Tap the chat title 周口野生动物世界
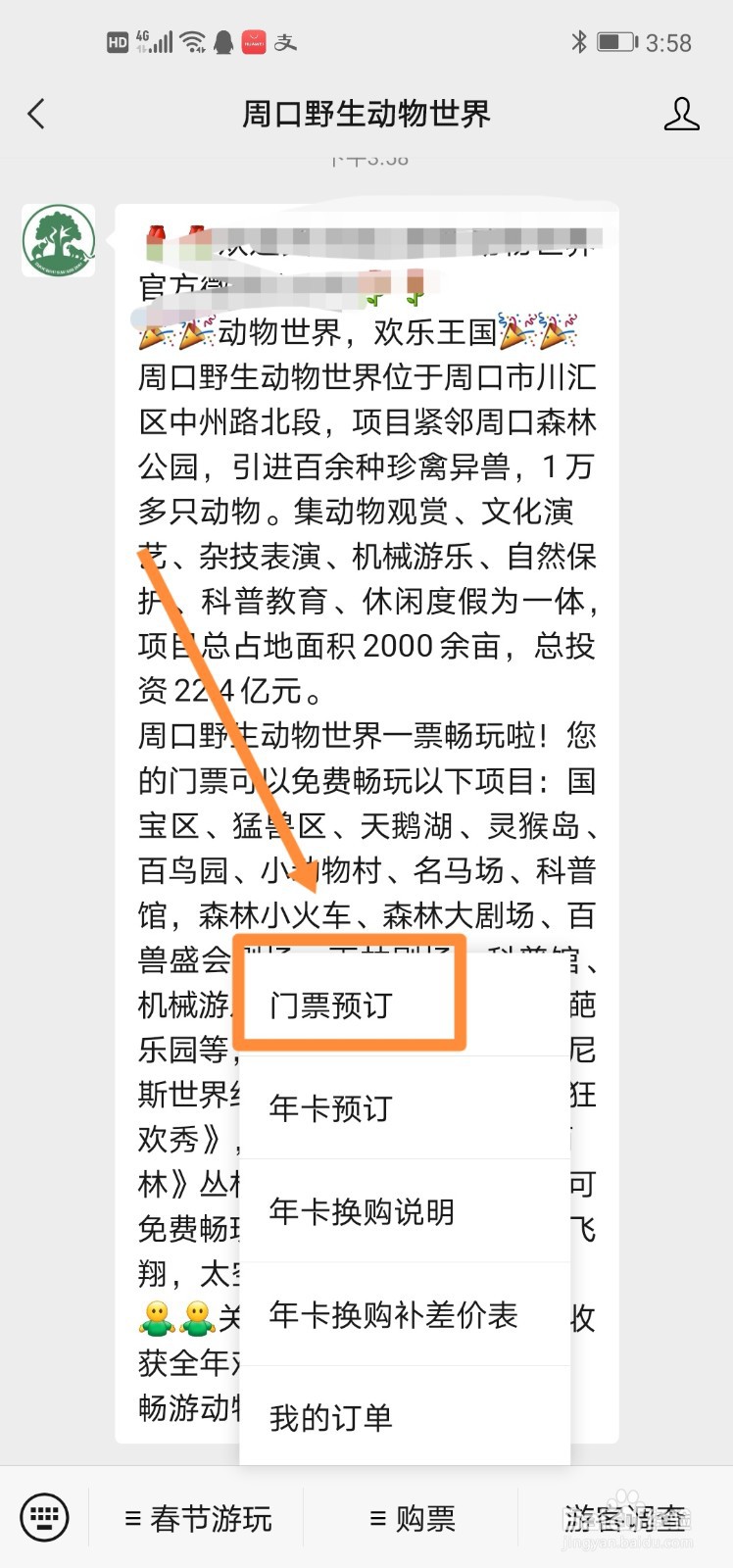 tap(366, 114)
